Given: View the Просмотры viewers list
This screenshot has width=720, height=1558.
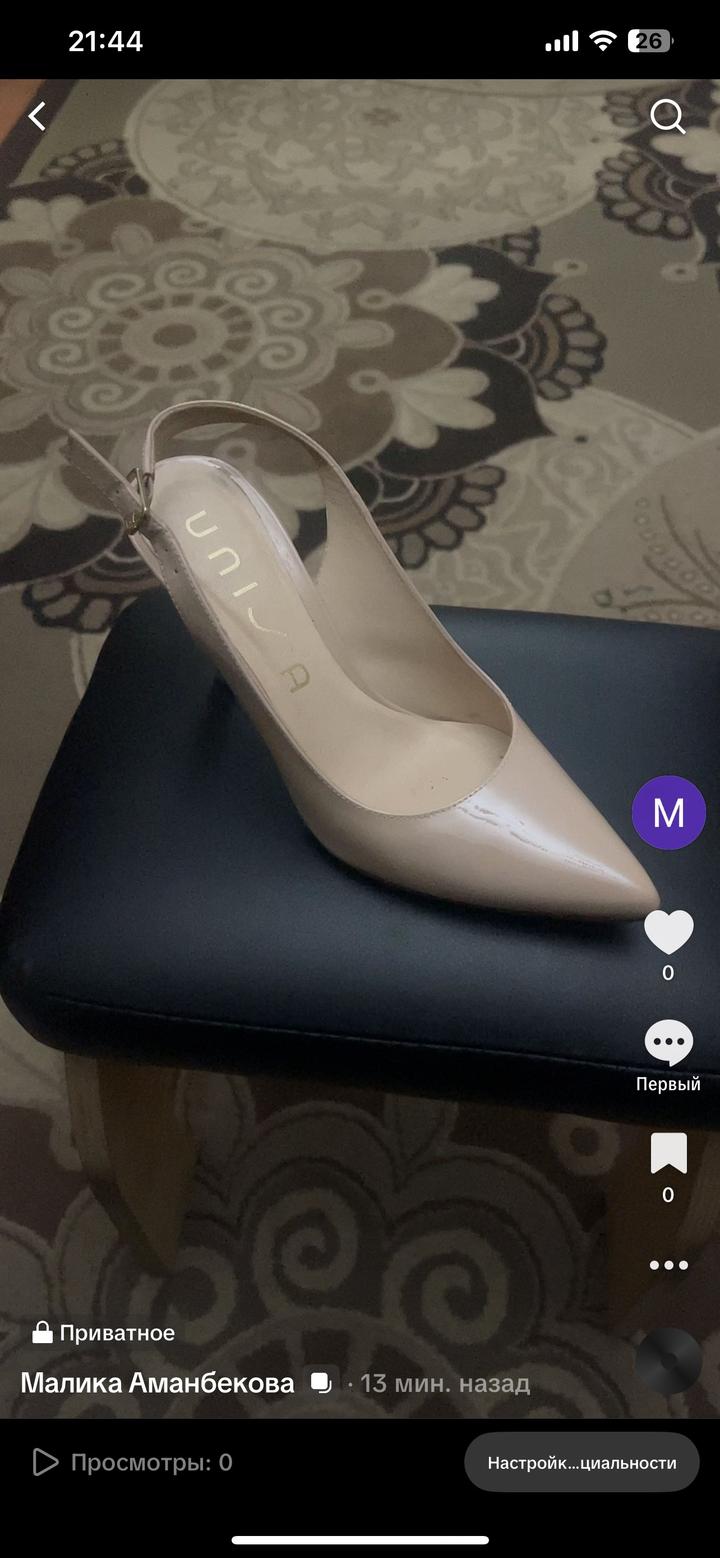Looking at the screenshot, I should coord(133,1462).
